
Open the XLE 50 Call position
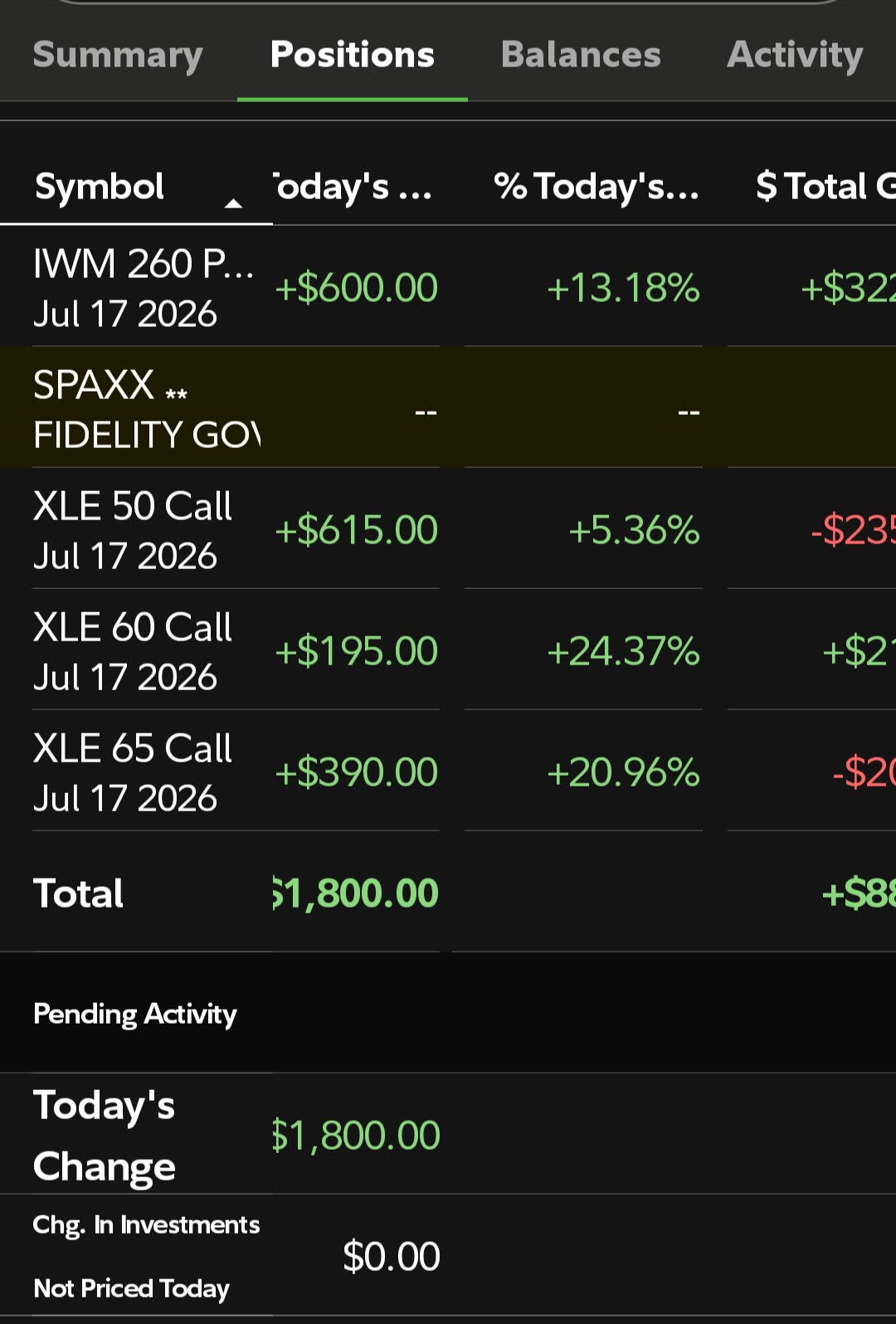133,530
